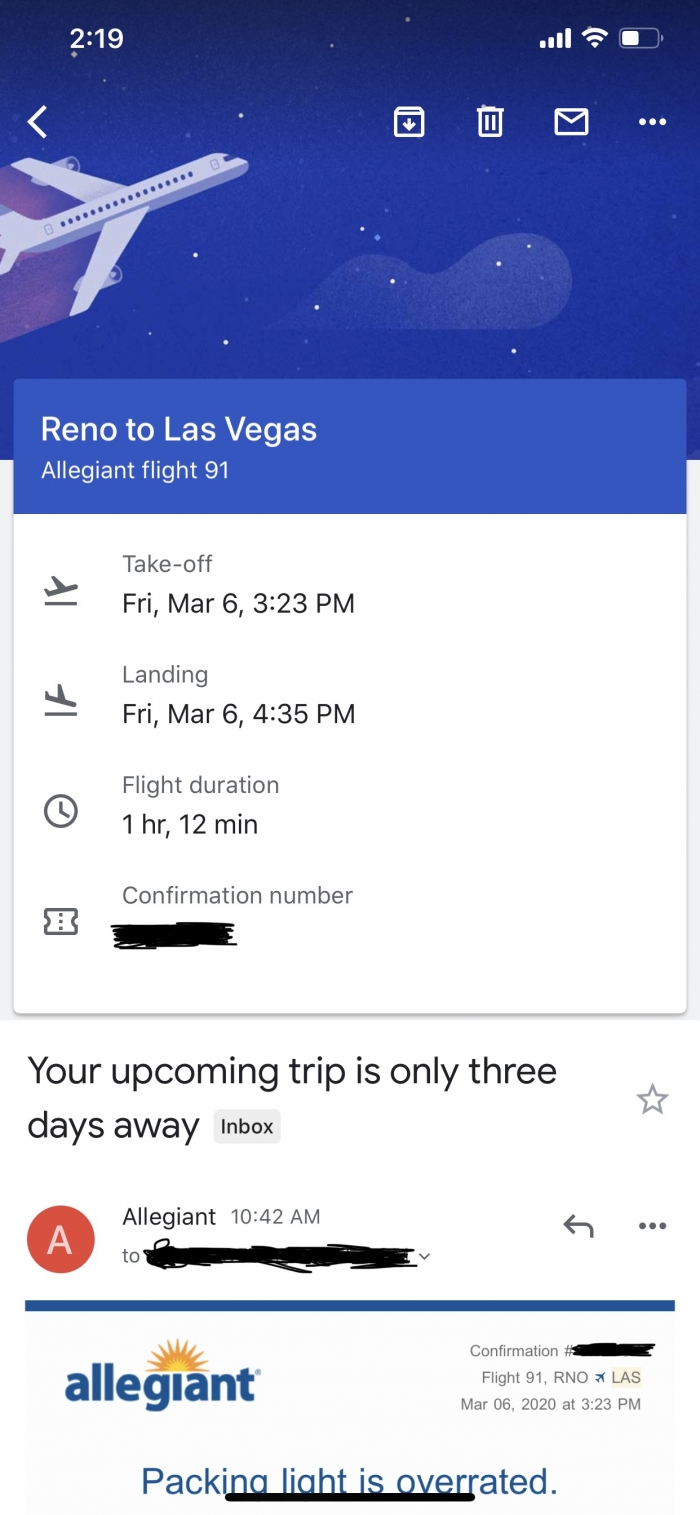Reply to Allegiant's message
The height and width of the screenshot is (1515, 700).
click(x=578, y=1225)
